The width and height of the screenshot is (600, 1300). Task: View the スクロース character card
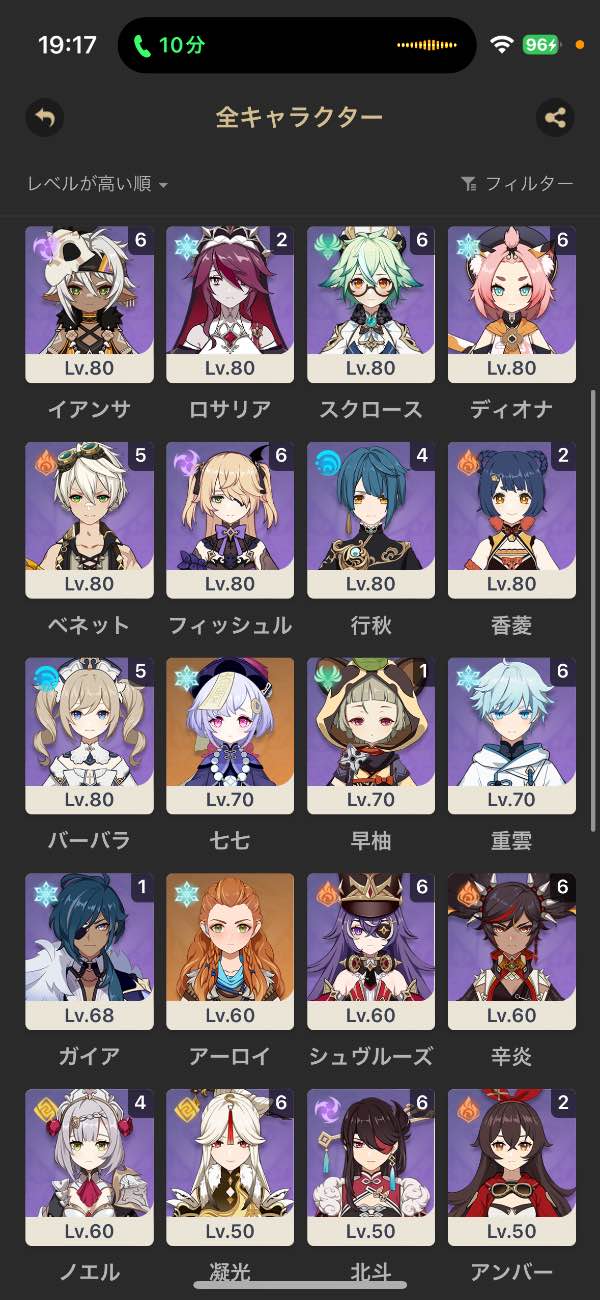point(371,304)
